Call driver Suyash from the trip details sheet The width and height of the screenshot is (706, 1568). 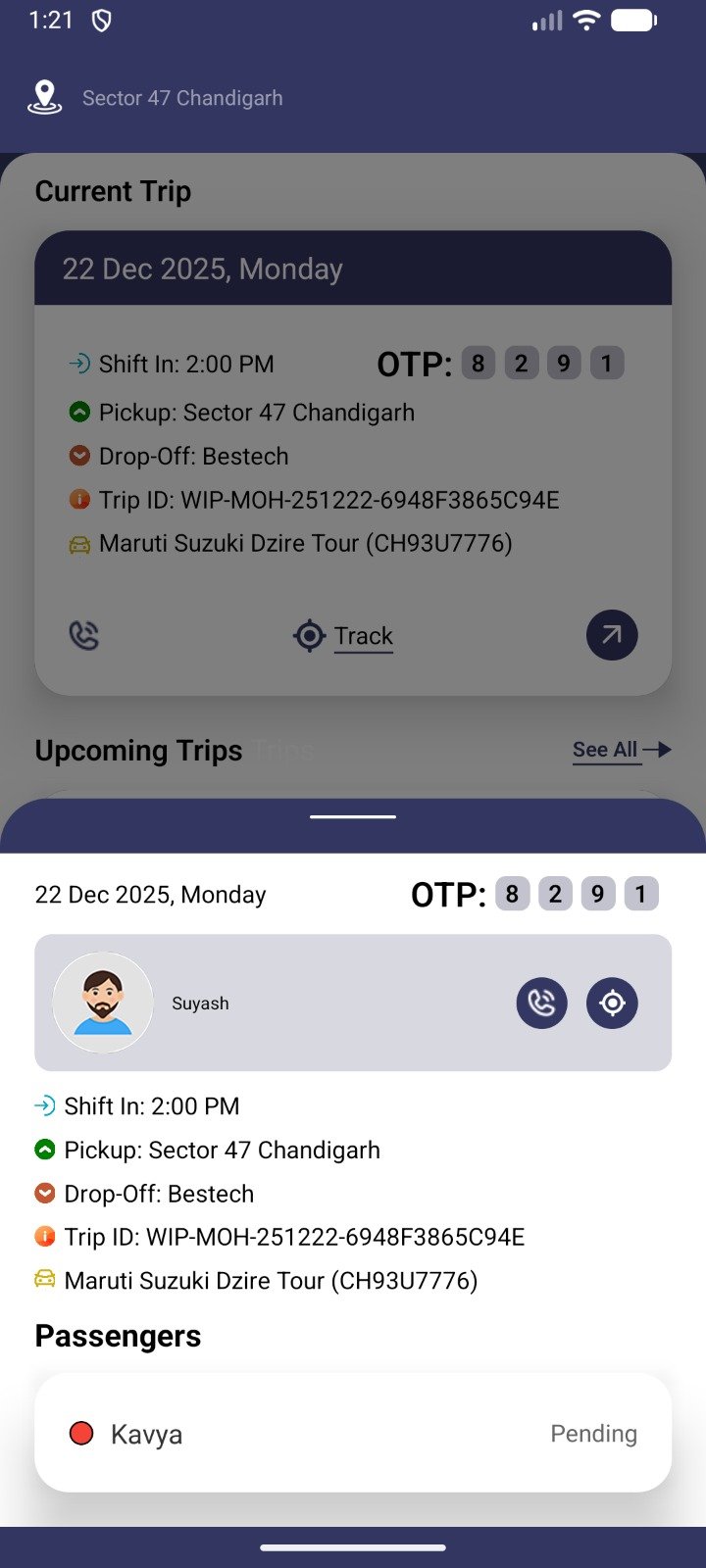pos(541,1003)
